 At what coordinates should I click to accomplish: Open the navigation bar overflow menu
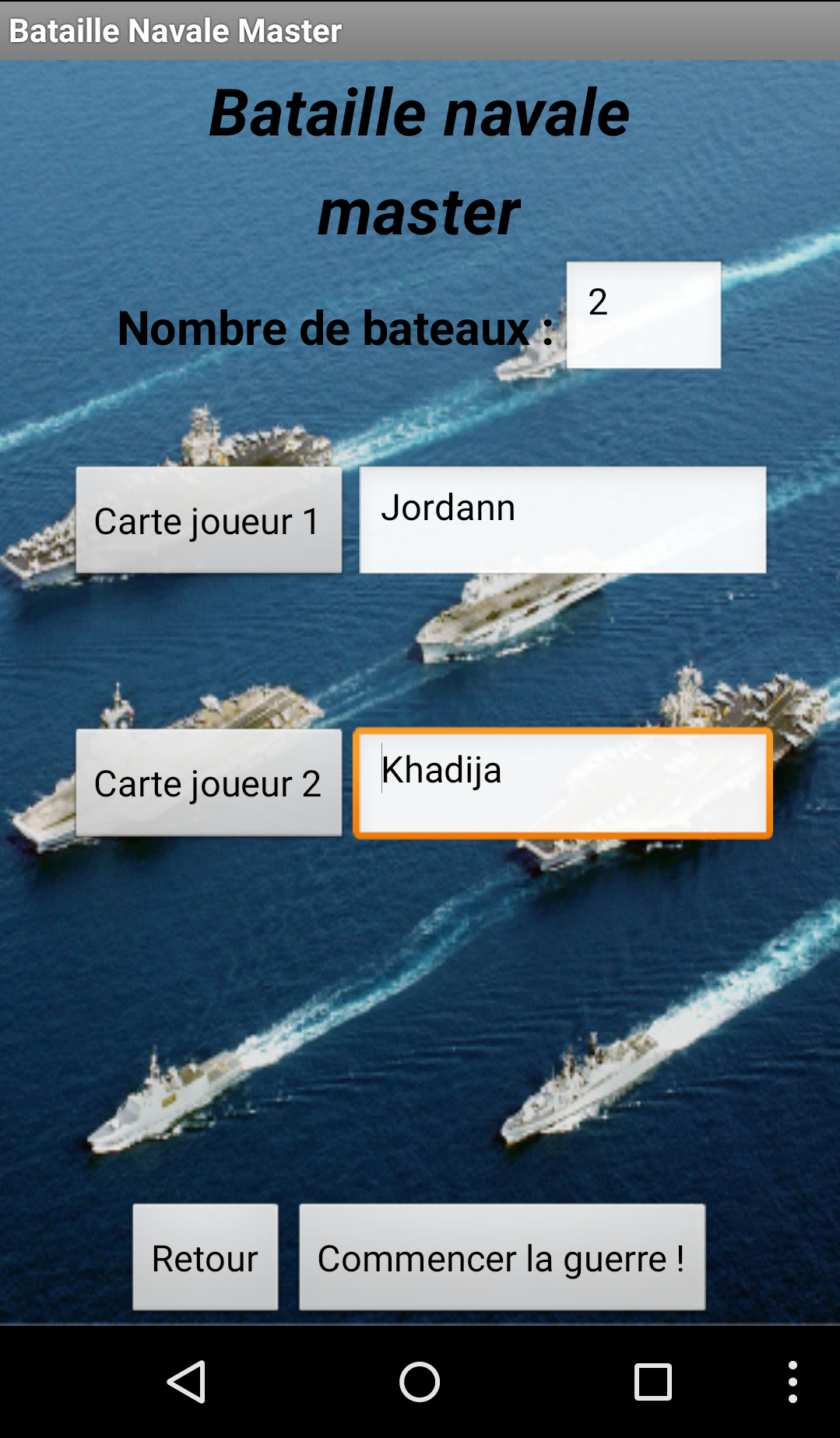pos(792,1382)
